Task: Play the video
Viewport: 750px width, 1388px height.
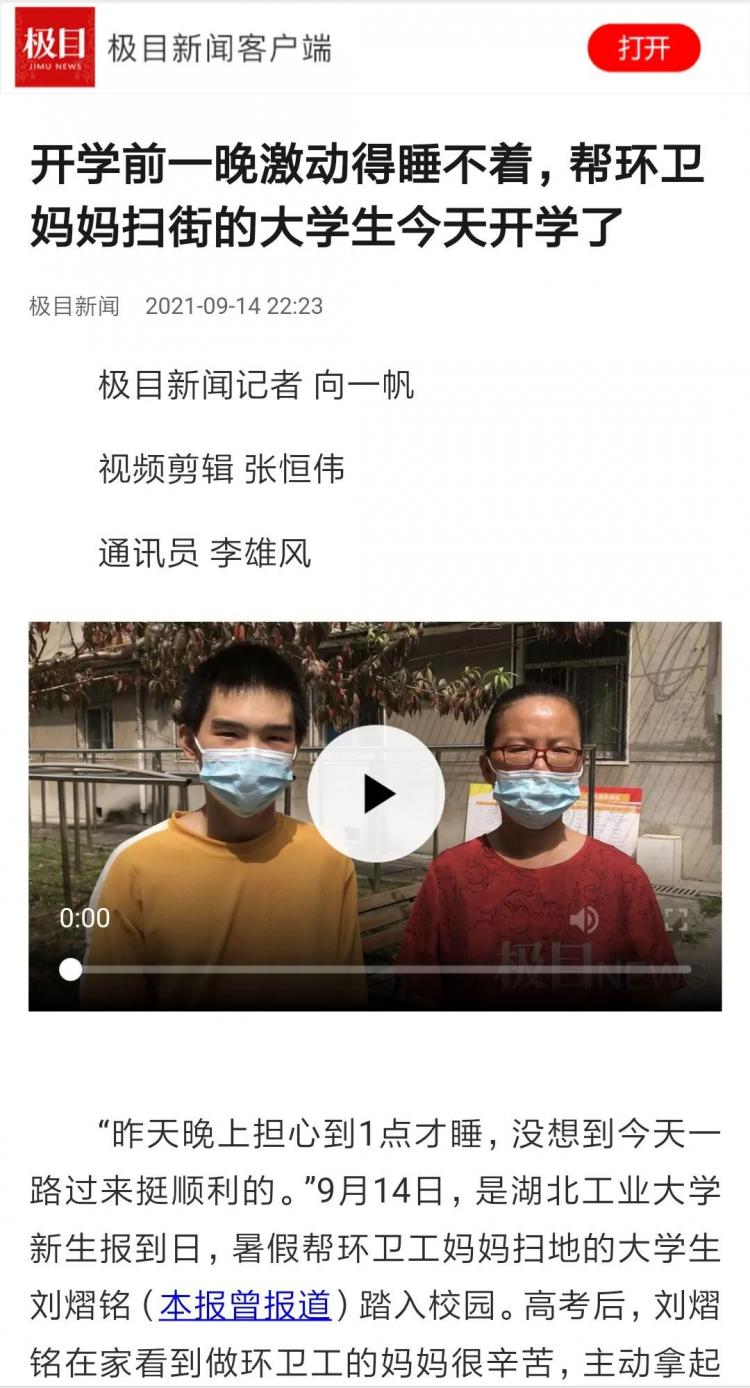Action: 376,793
